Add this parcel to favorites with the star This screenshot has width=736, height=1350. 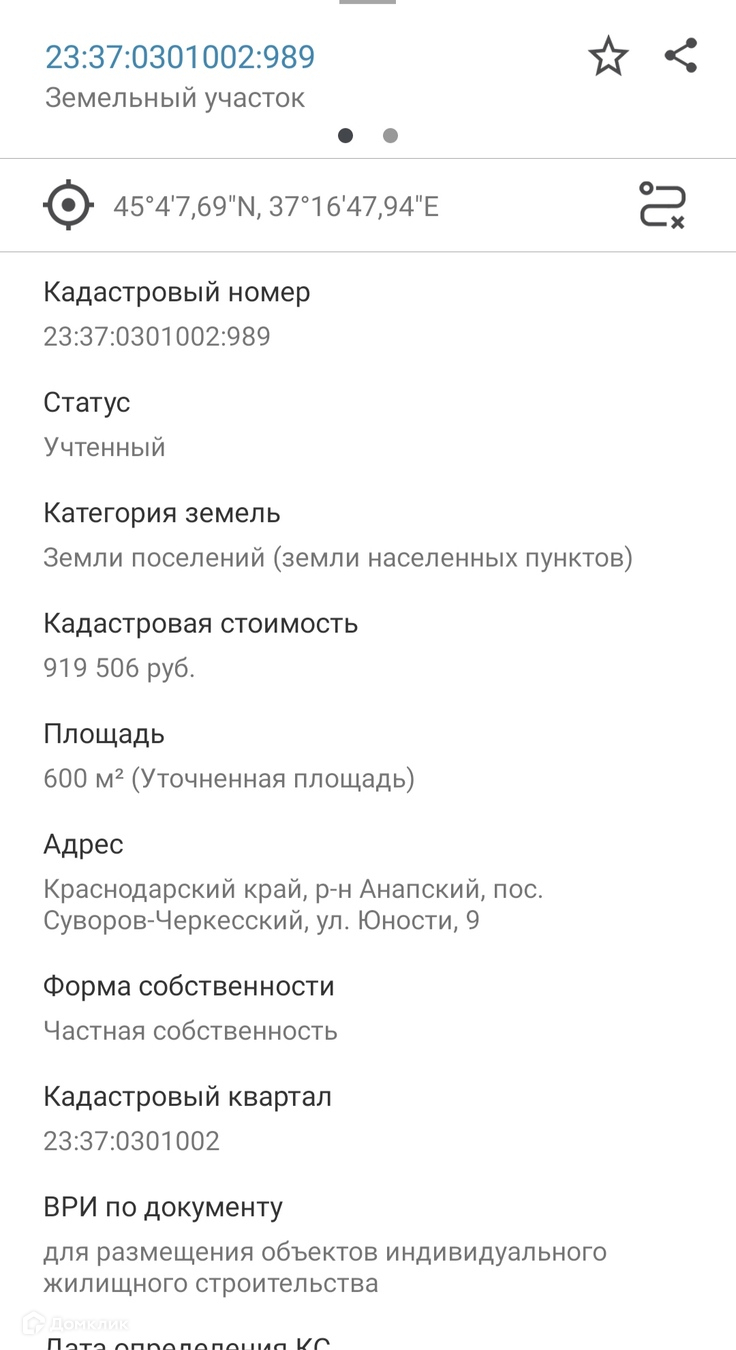coord(608,56)
